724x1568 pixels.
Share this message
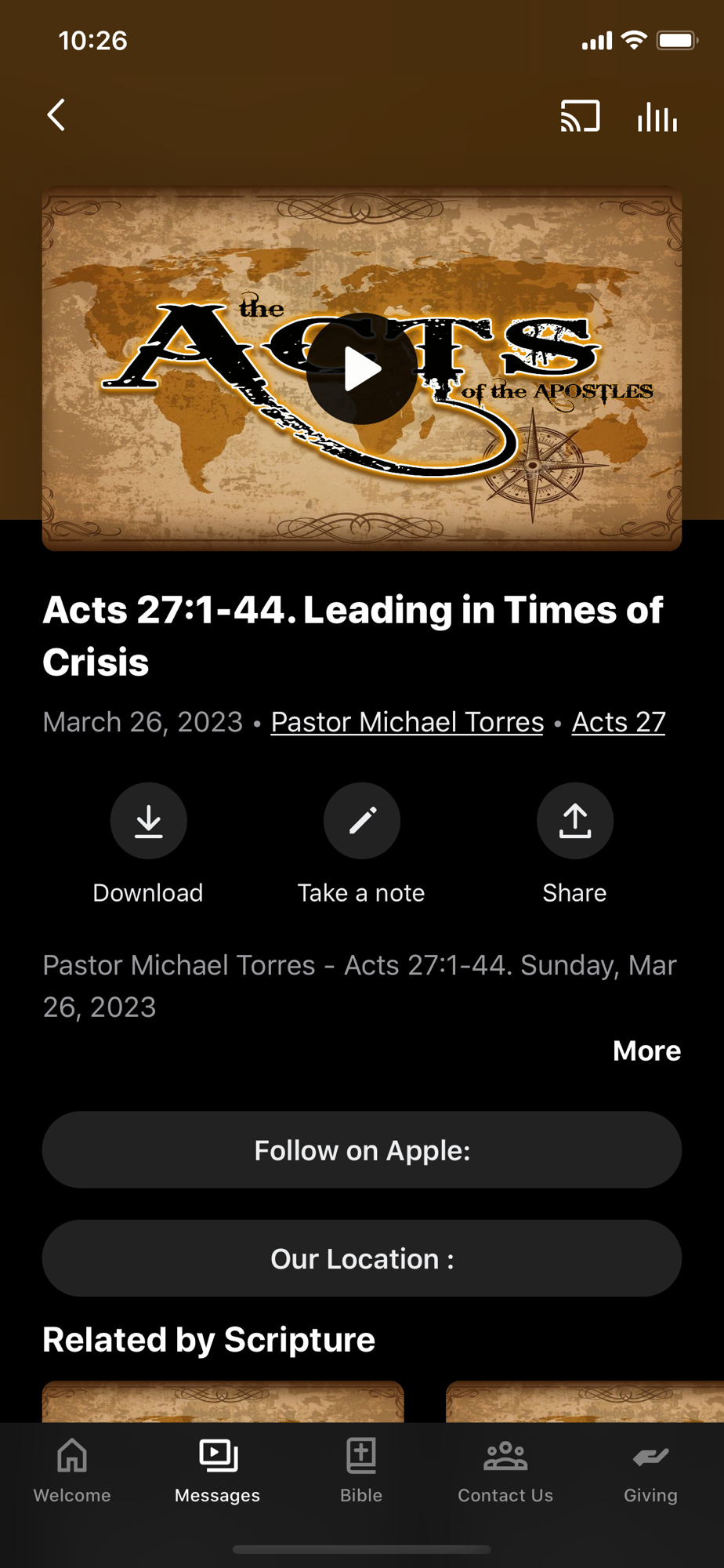tap(574, 821)
